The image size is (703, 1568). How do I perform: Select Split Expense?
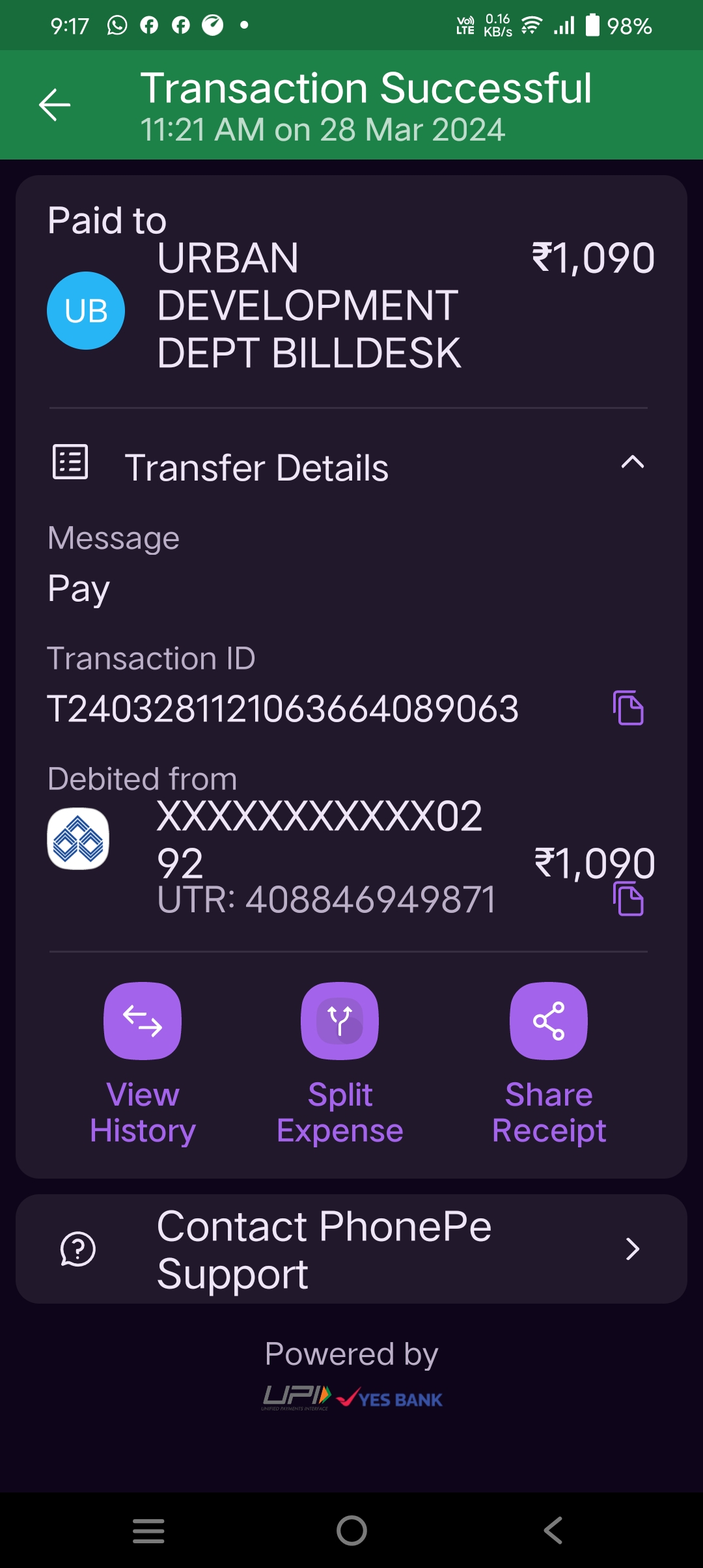tap(340, 1064)
